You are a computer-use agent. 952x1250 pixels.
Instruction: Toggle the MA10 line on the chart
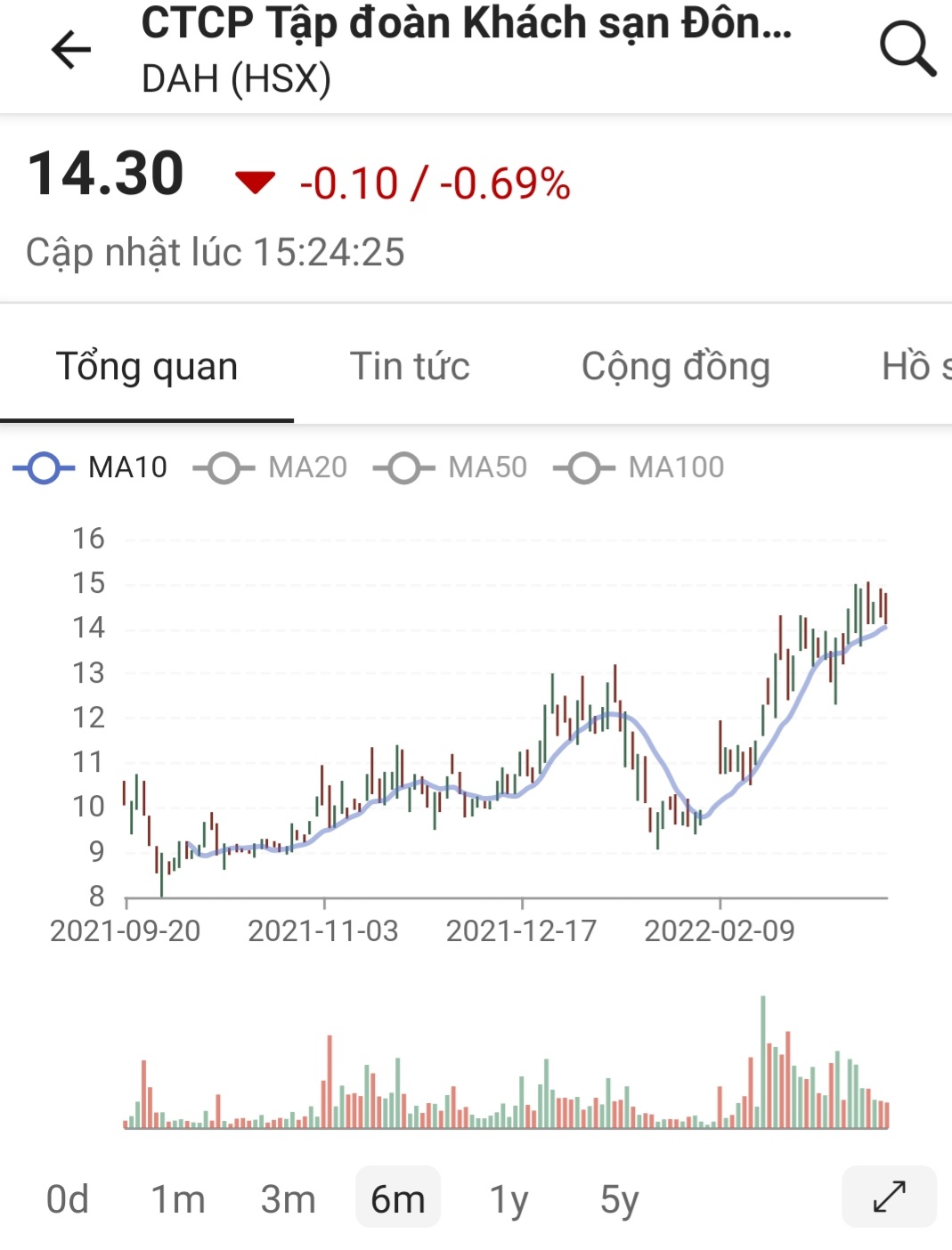click(x=90, y=467)
